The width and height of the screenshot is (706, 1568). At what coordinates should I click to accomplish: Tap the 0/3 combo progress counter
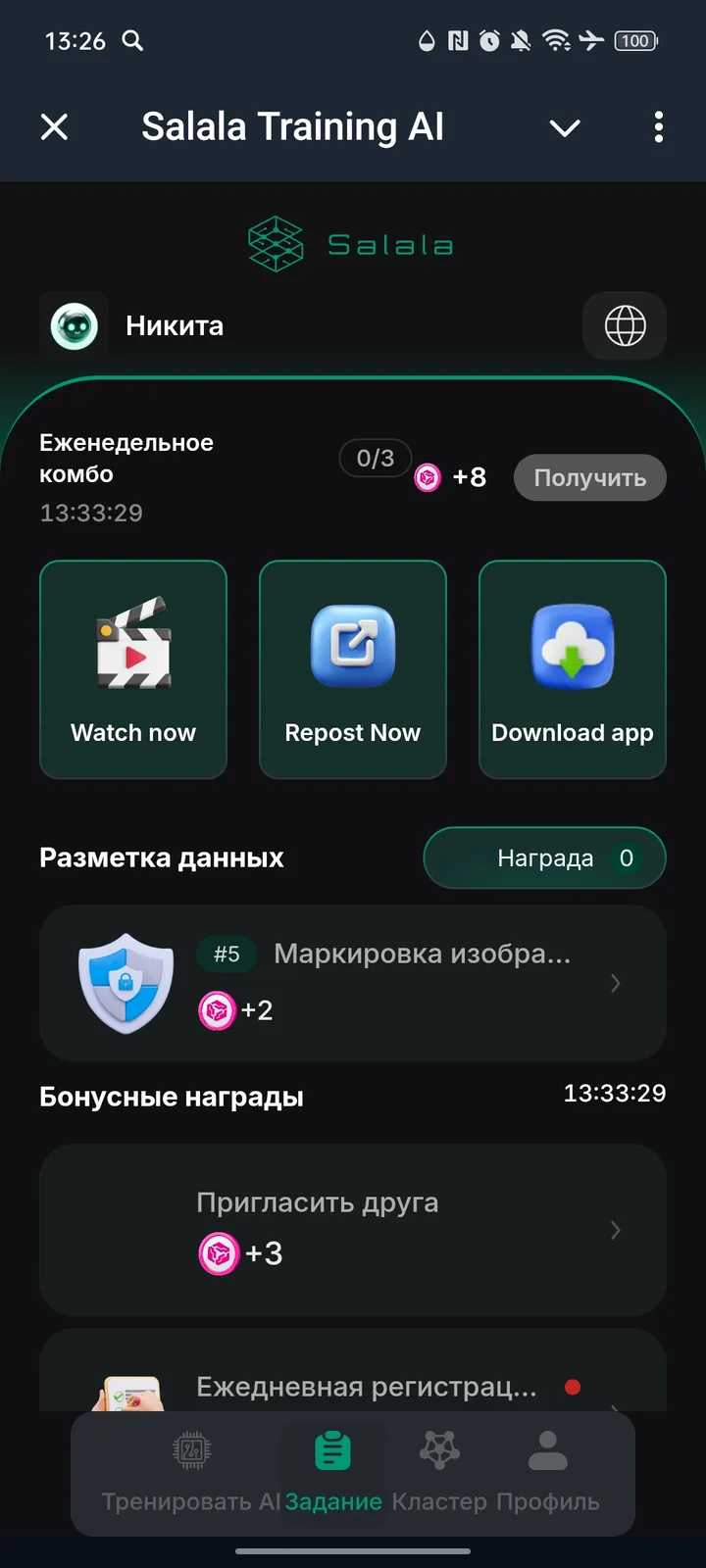(375, 458)
